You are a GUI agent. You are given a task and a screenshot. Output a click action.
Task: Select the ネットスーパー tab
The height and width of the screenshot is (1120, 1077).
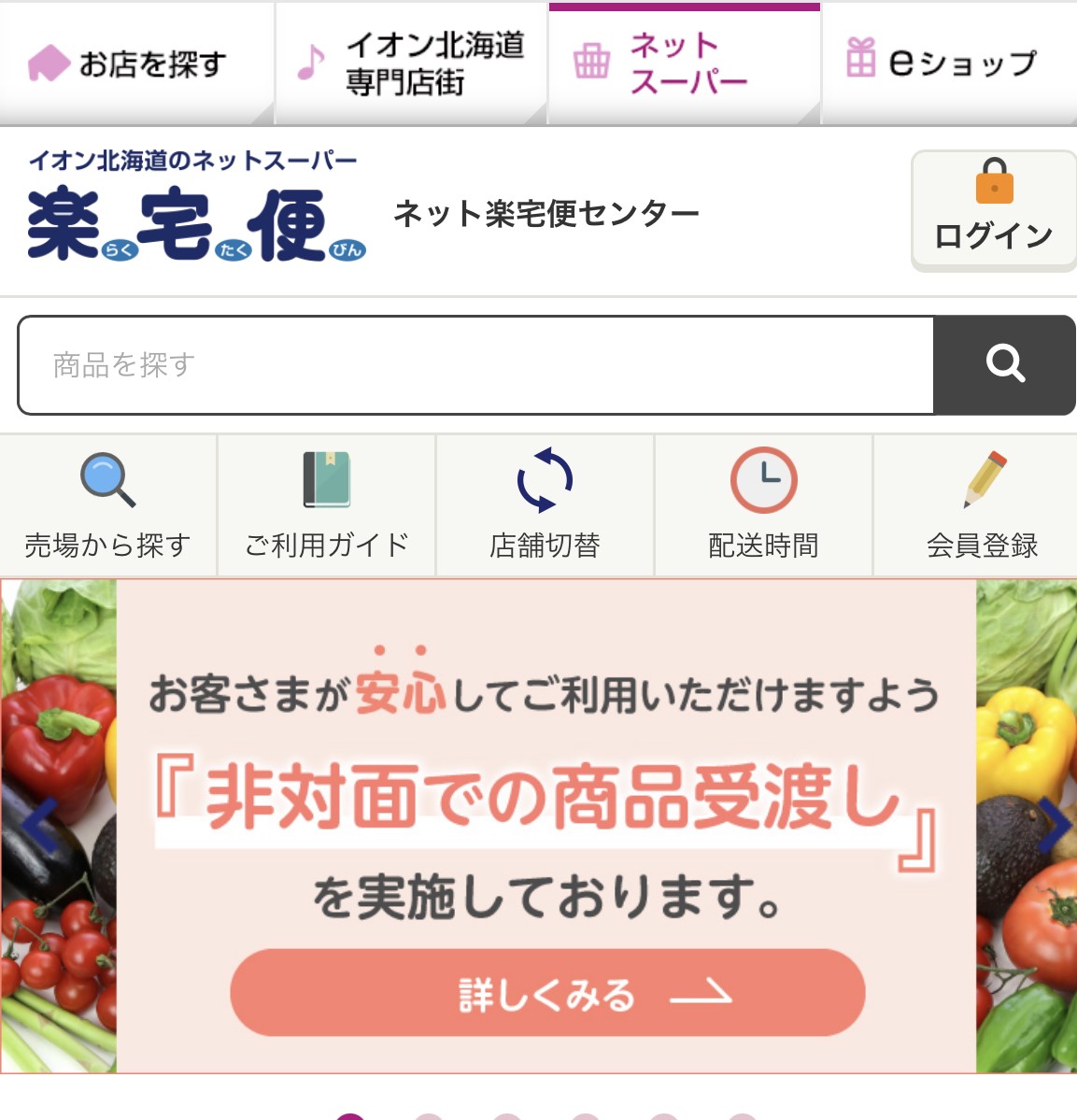click(x=684, y=64)
